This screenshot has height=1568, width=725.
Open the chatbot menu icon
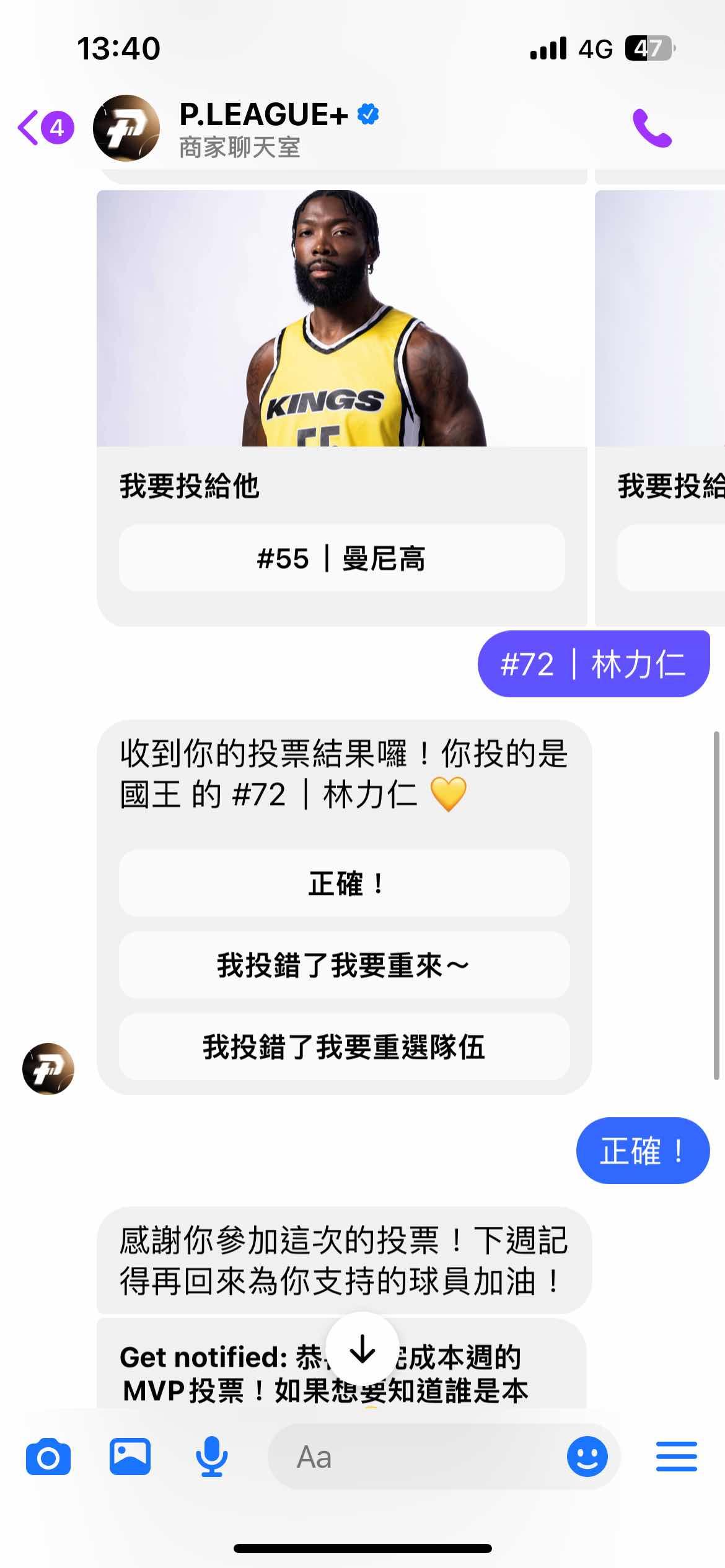point(676,1457)
